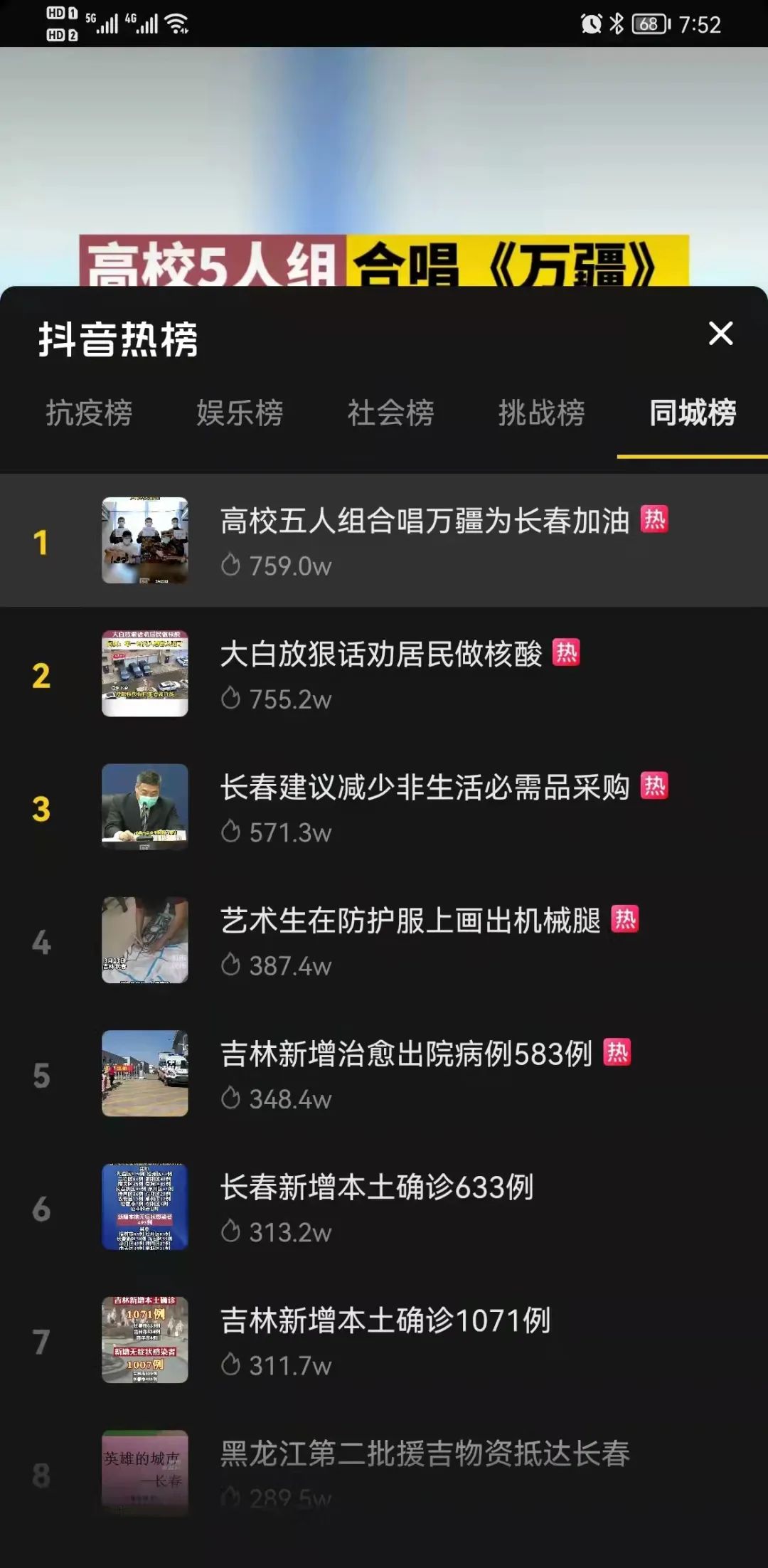Switch to the 抗疫榜 tab
768x1568 pixels.
pos(89,413)
